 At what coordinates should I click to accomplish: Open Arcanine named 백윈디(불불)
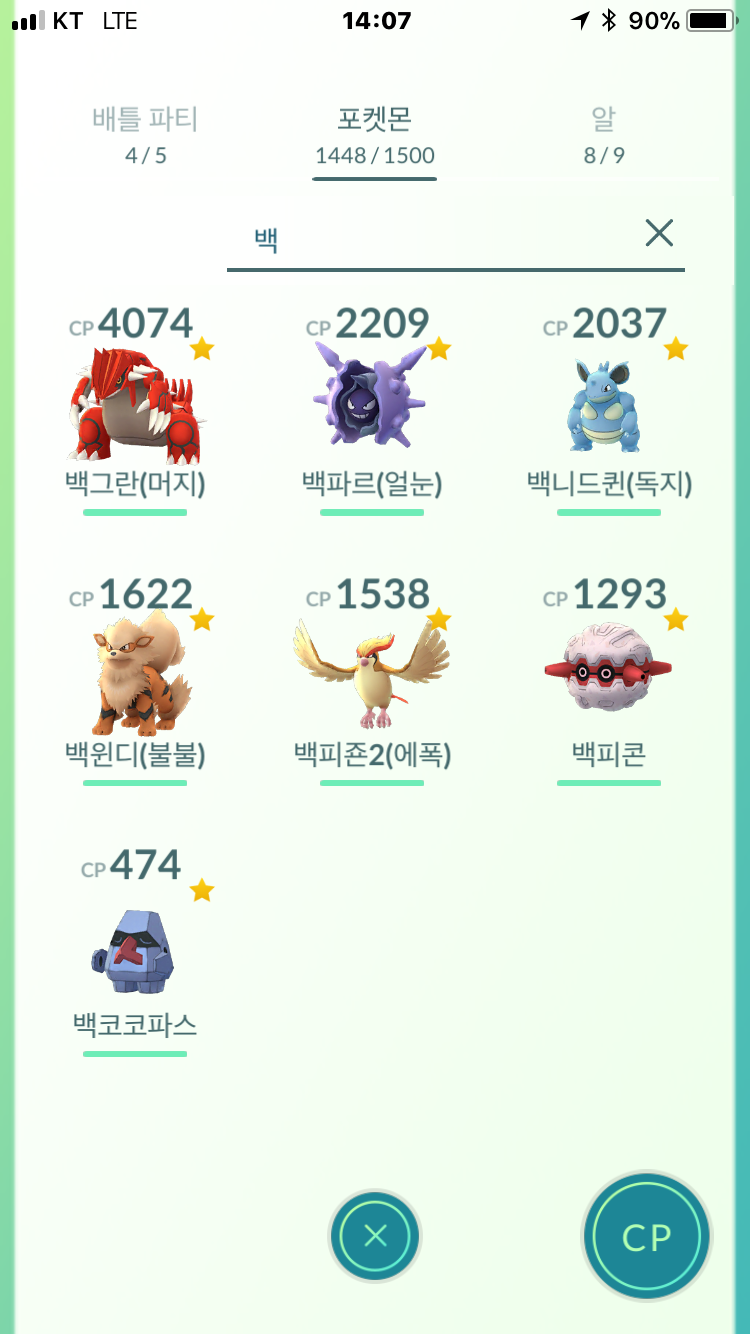point(135,680)
